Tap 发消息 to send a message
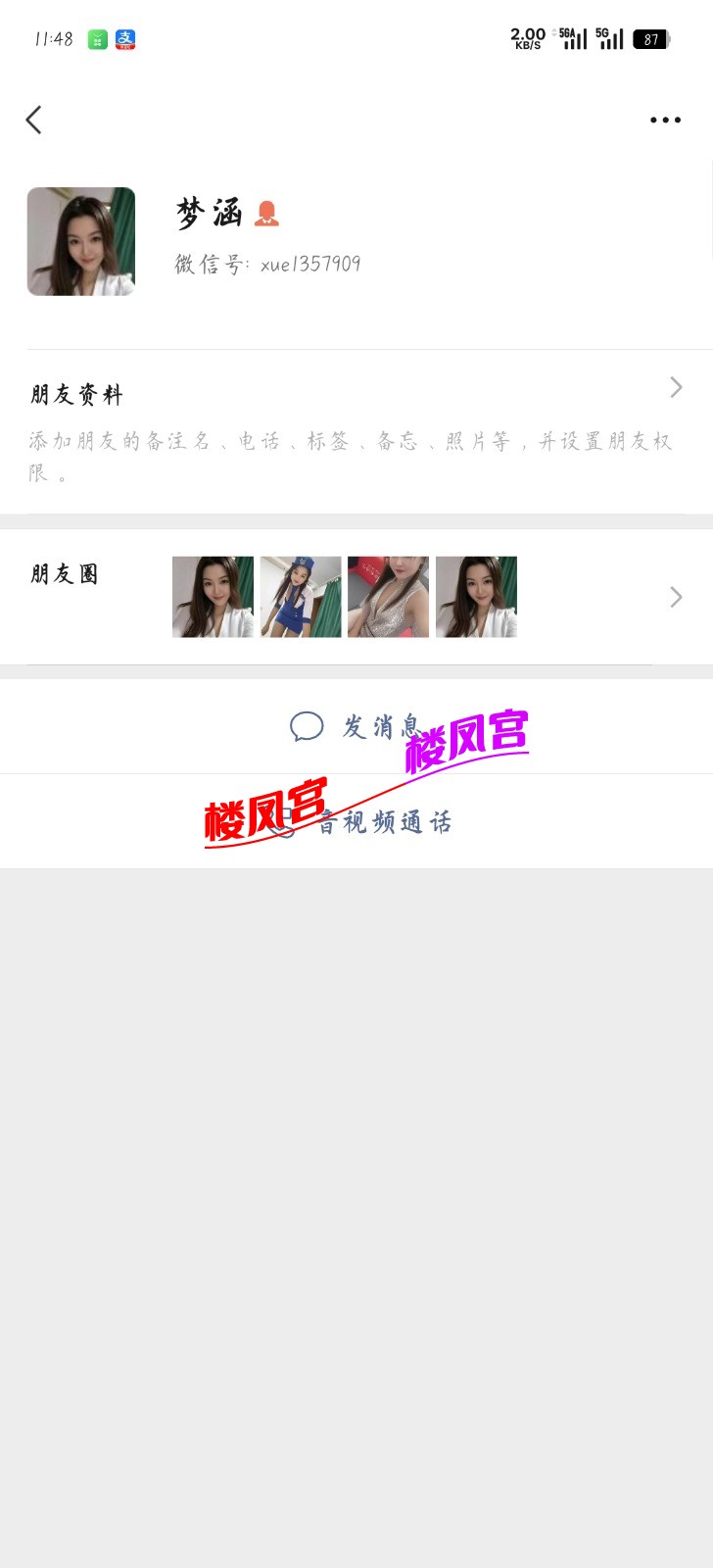The image size is (713, 1568). tap(356, 726)
